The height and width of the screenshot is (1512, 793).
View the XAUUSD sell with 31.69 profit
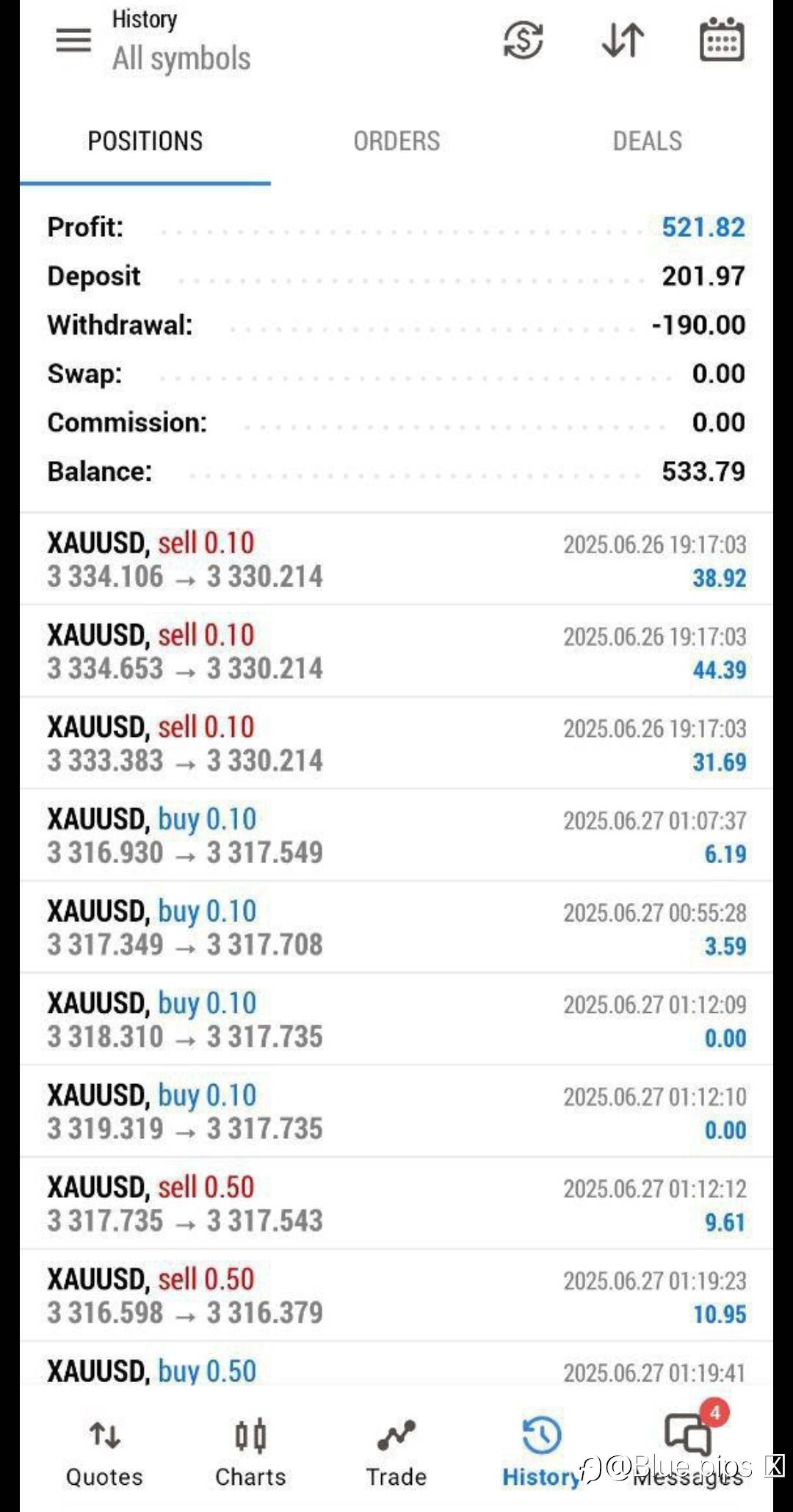(396, 744)
